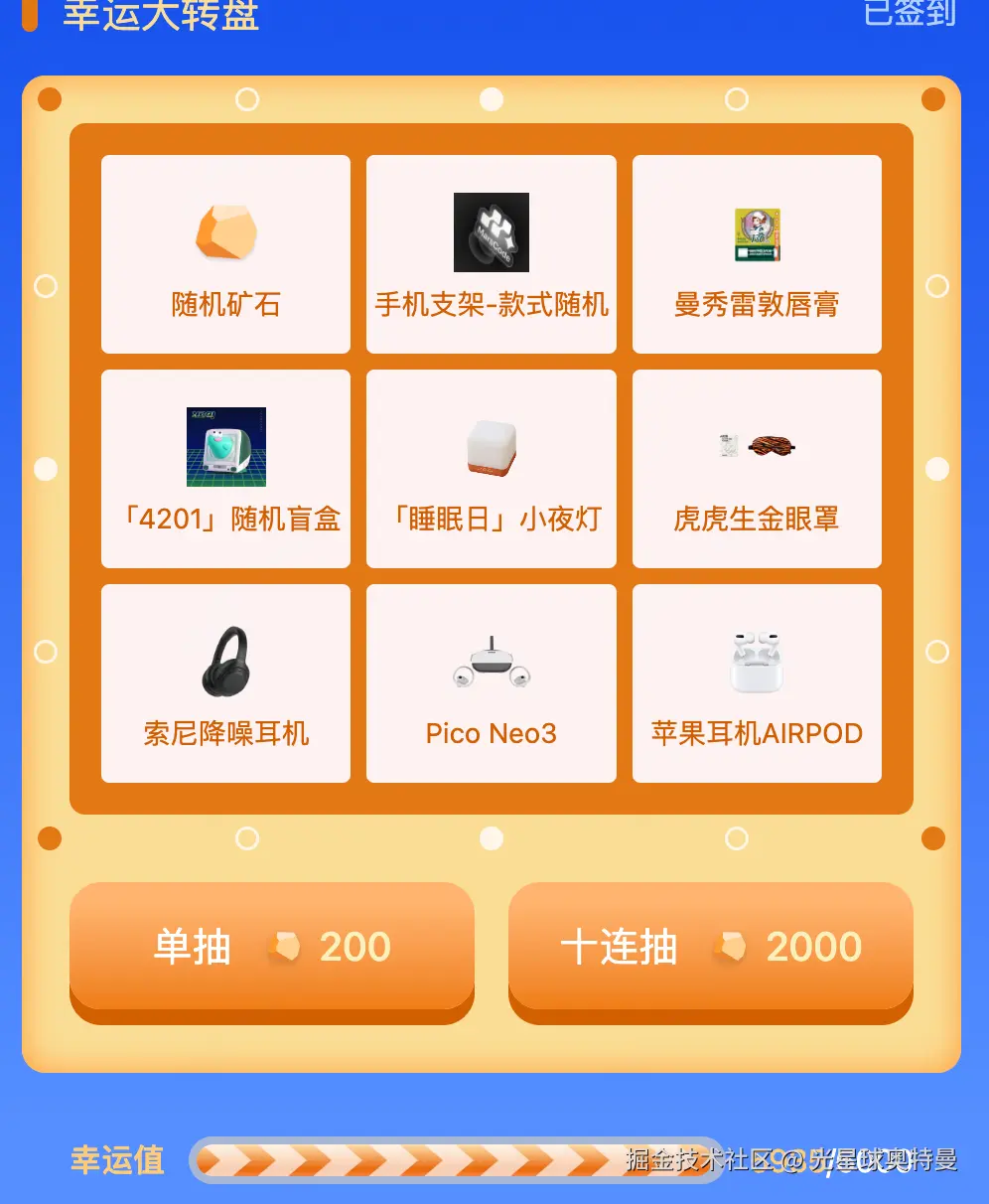Open the 「4201」随机盲盒 blind box icon
Image resolution: width=989 pixels, height=1204 pixels.
coord(225,447)
